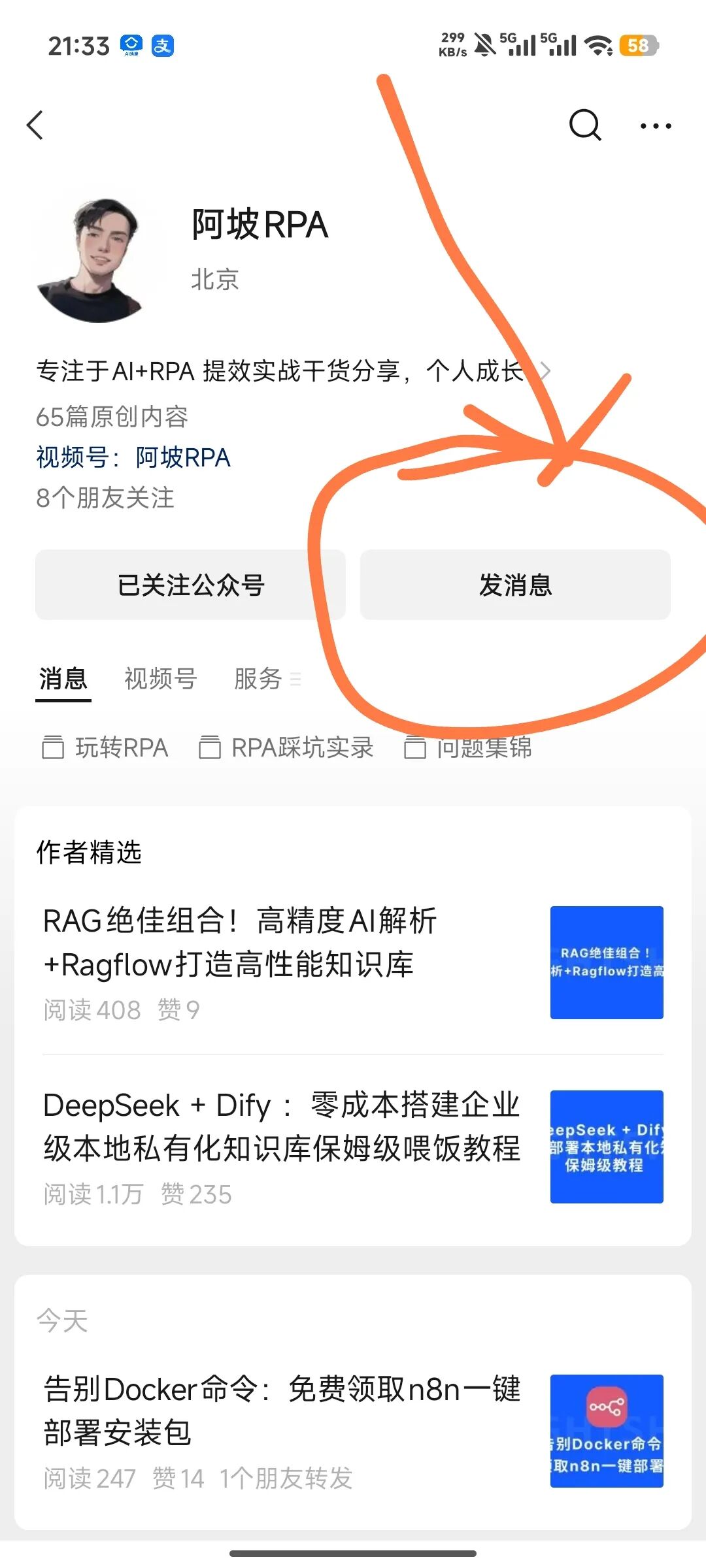Tap 发消息 to send a message
The width and height of the screenshot is (706, 1568).
(x=515, y=585)
